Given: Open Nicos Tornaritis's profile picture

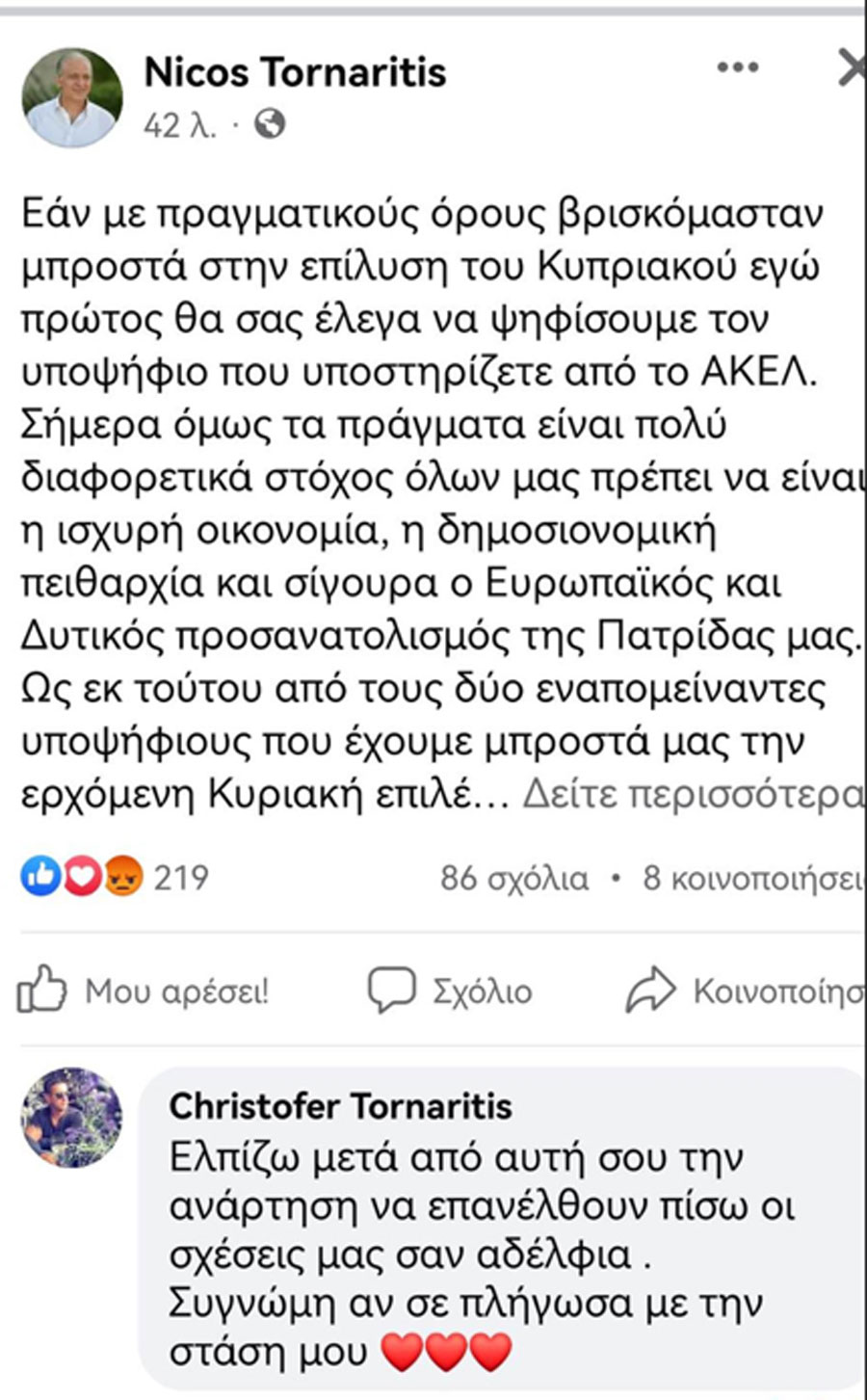Looking at the screenshot, I should click(72, 97).
